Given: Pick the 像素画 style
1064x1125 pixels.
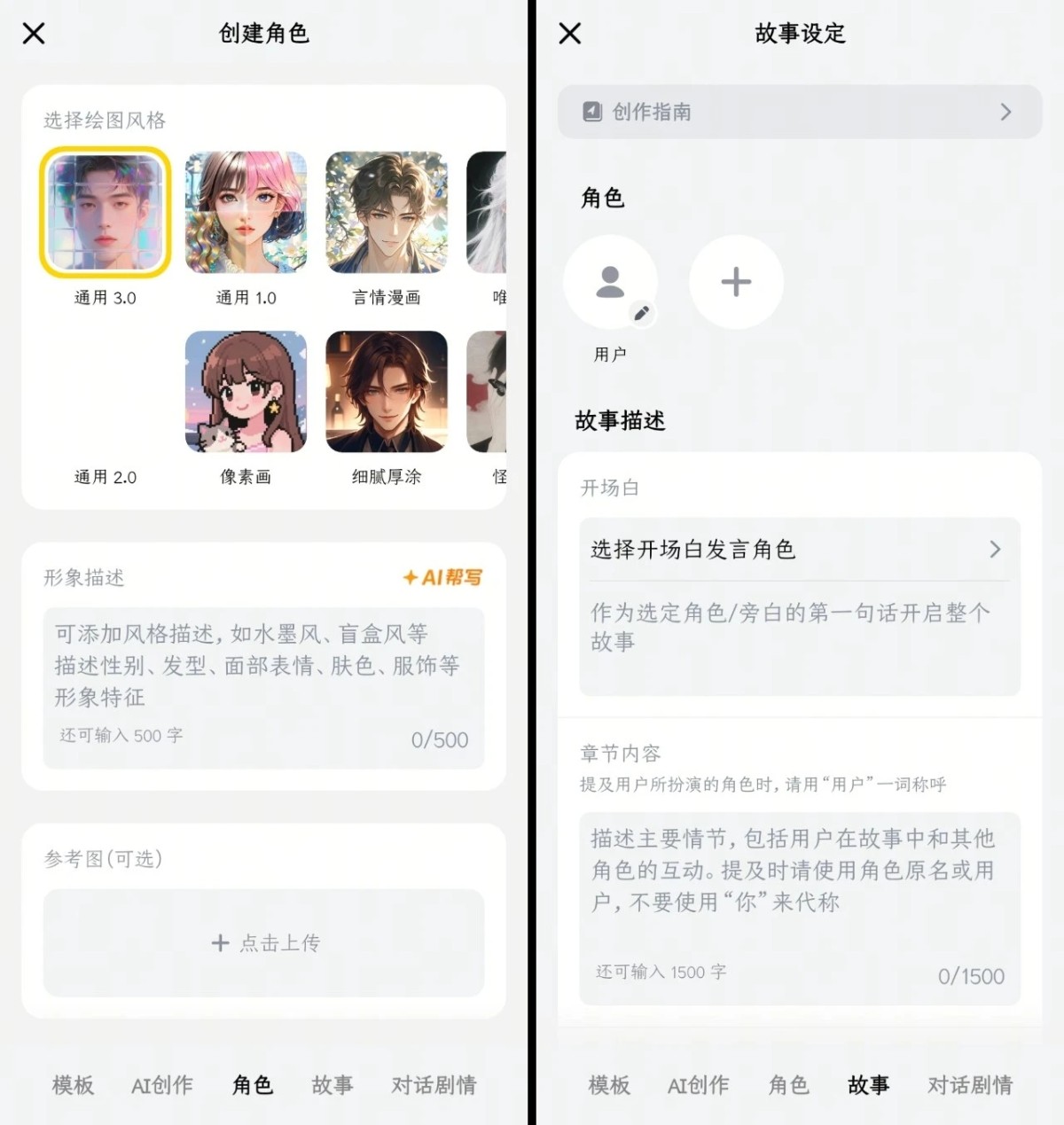Looking at the screenshot, I should click(x=246, y=392).
